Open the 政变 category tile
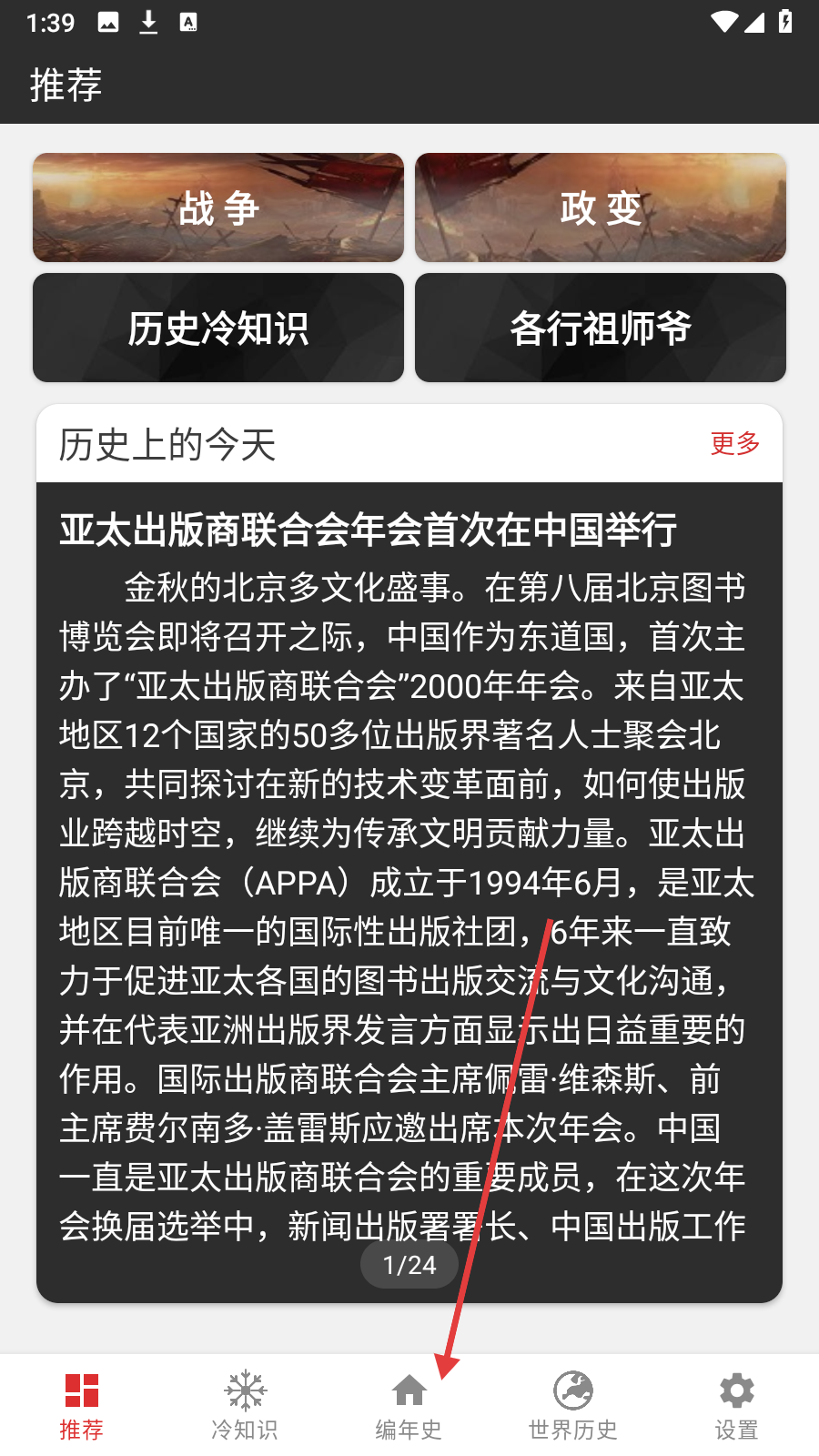Screen dimensions: 819x1456 point(601,207)
